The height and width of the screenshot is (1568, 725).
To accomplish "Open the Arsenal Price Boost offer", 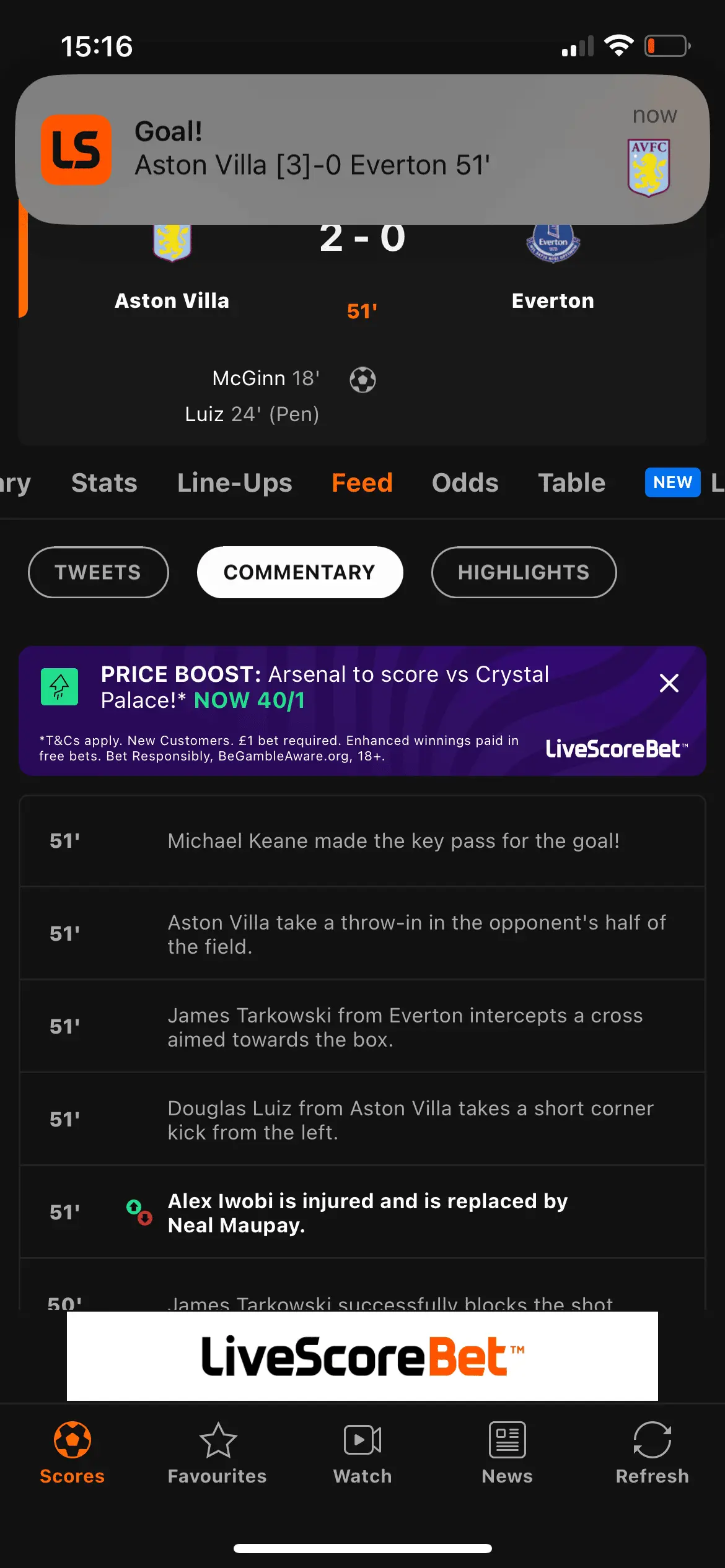I will (325, 687).
